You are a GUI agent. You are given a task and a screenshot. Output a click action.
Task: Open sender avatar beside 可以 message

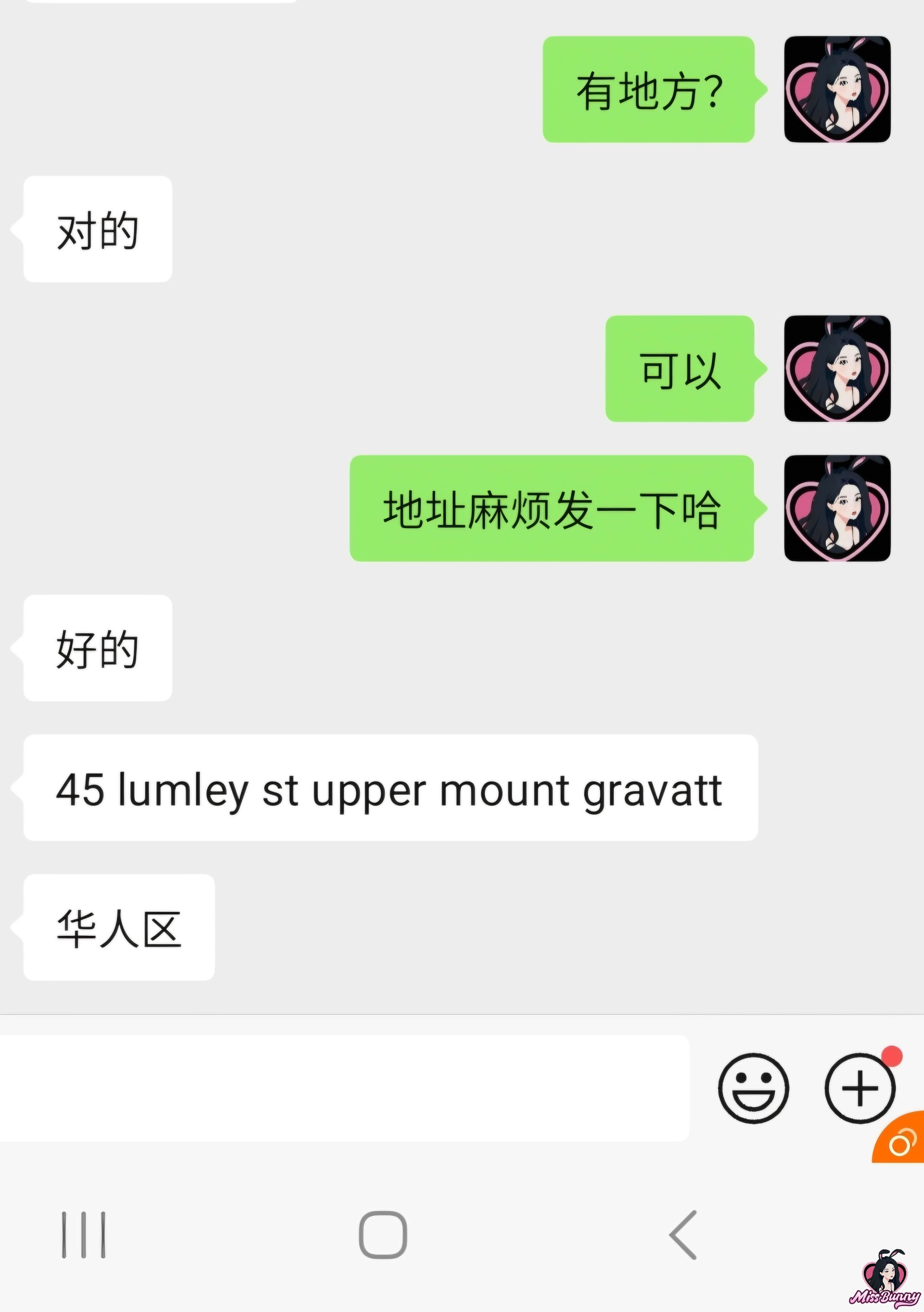click(837, 369)
